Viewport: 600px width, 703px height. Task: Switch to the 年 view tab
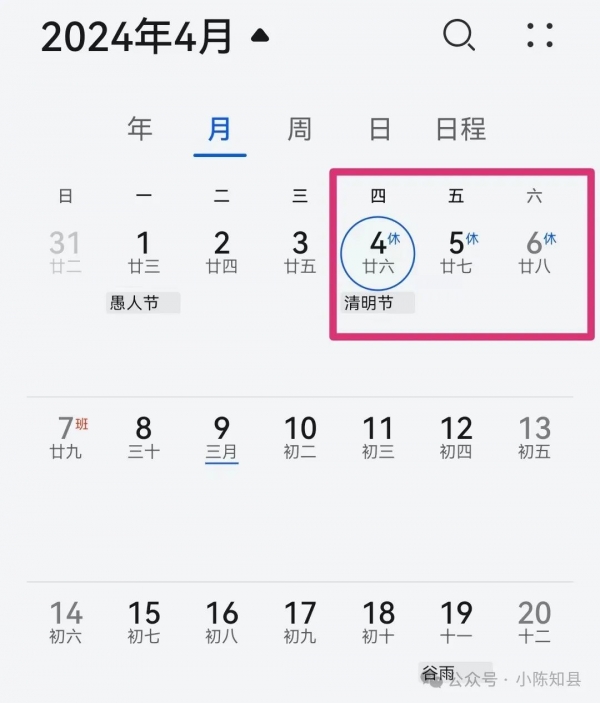(140, 129)
